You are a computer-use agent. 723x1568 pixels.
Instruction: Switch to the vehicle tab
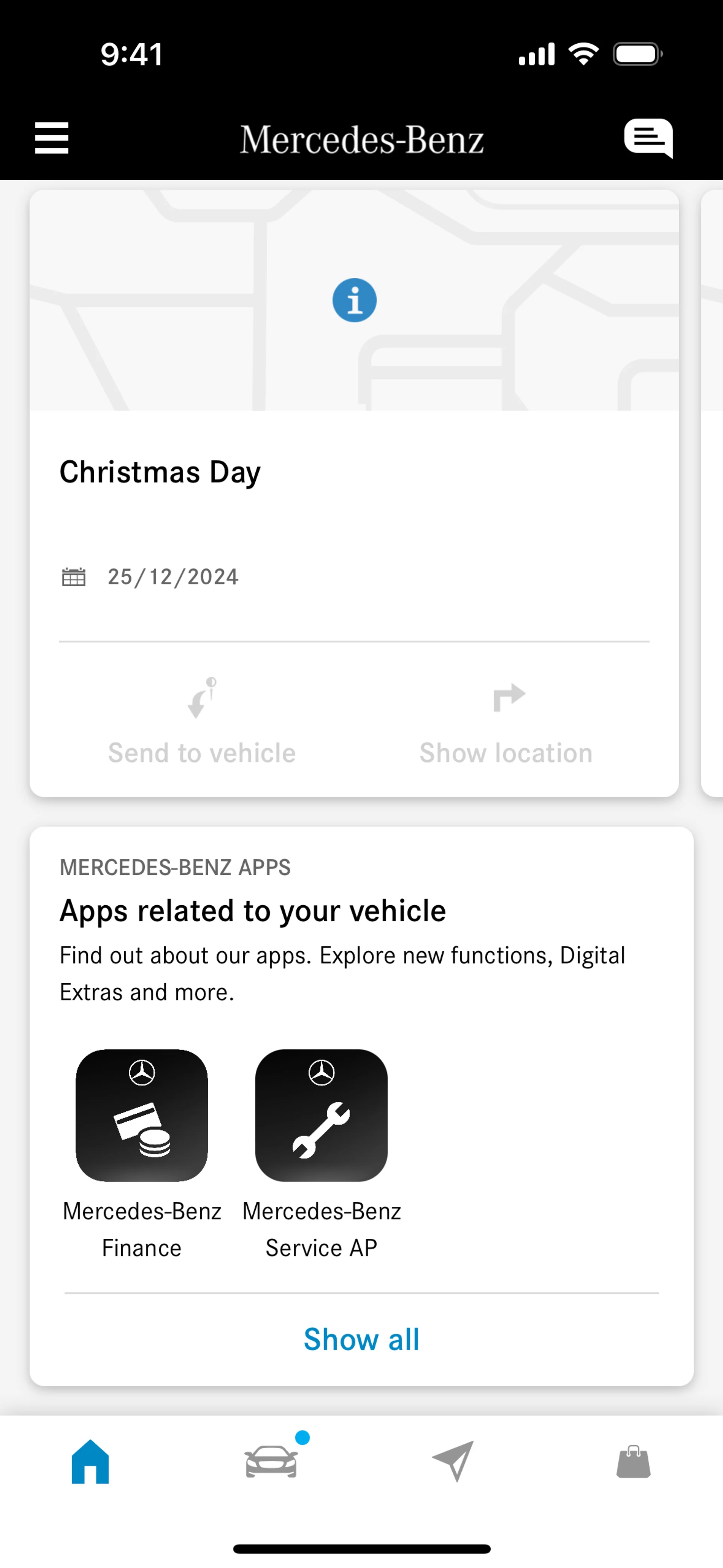pyautogui.click(x=272, y=1462)
